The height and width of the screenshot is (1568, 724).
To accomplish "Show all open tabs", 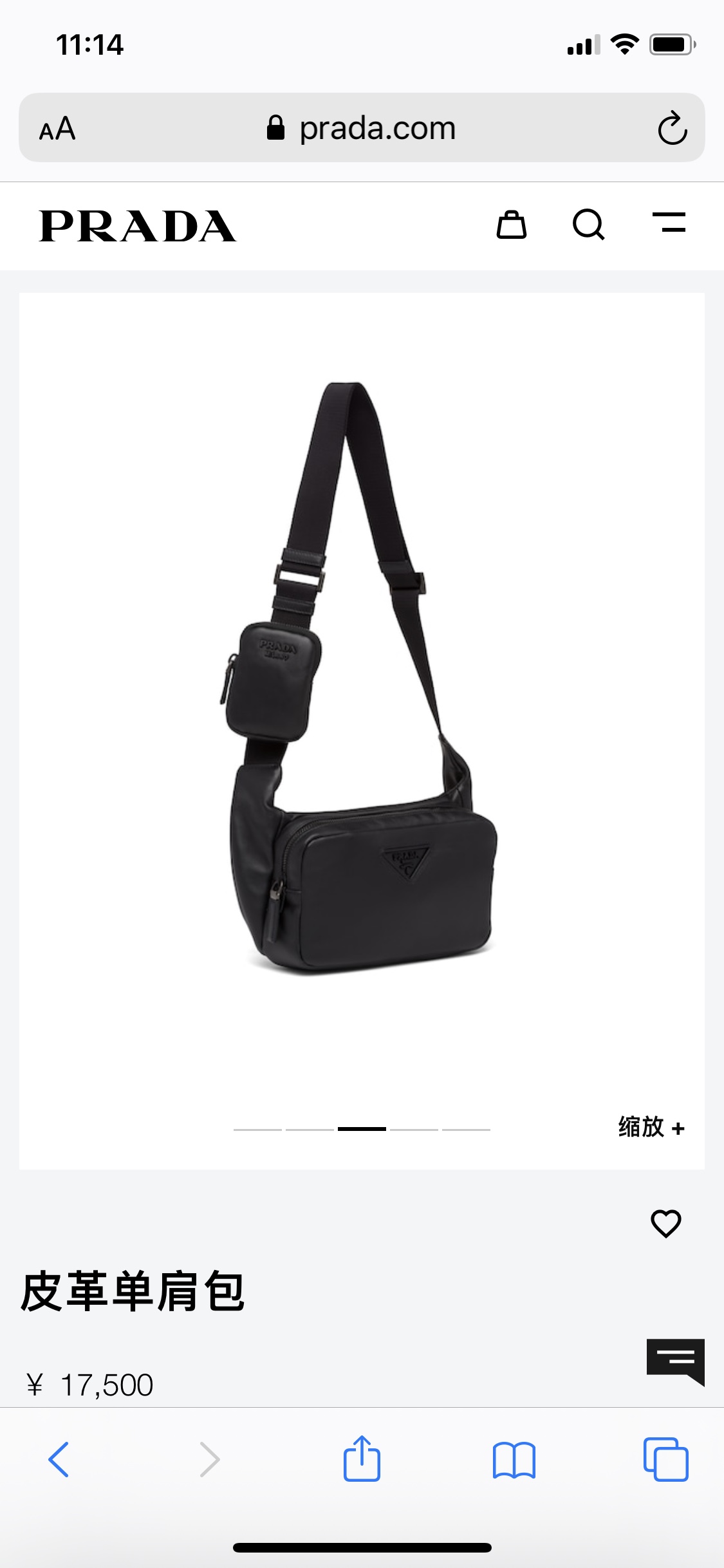I will (x=665, y=1459).
